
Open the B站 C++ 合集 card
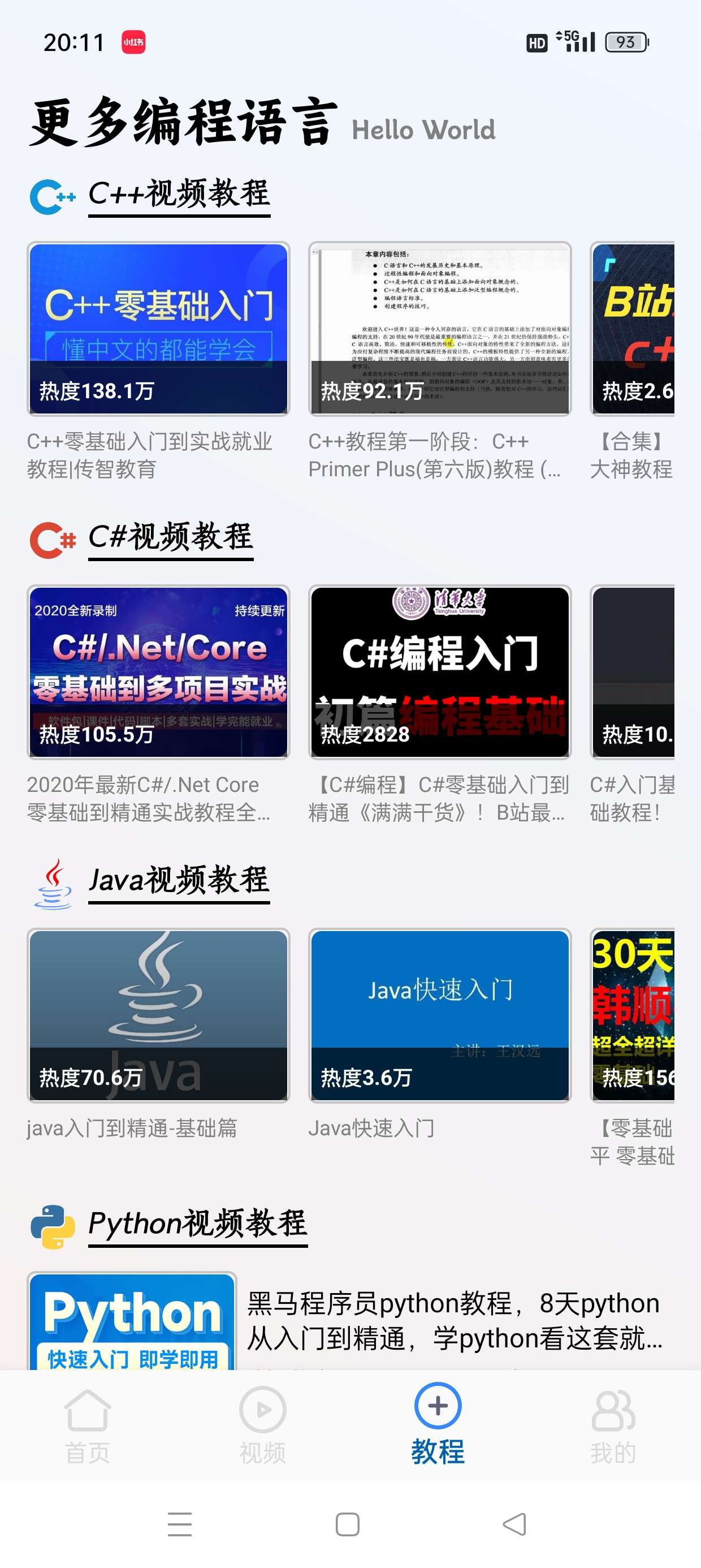pos(633,329)
